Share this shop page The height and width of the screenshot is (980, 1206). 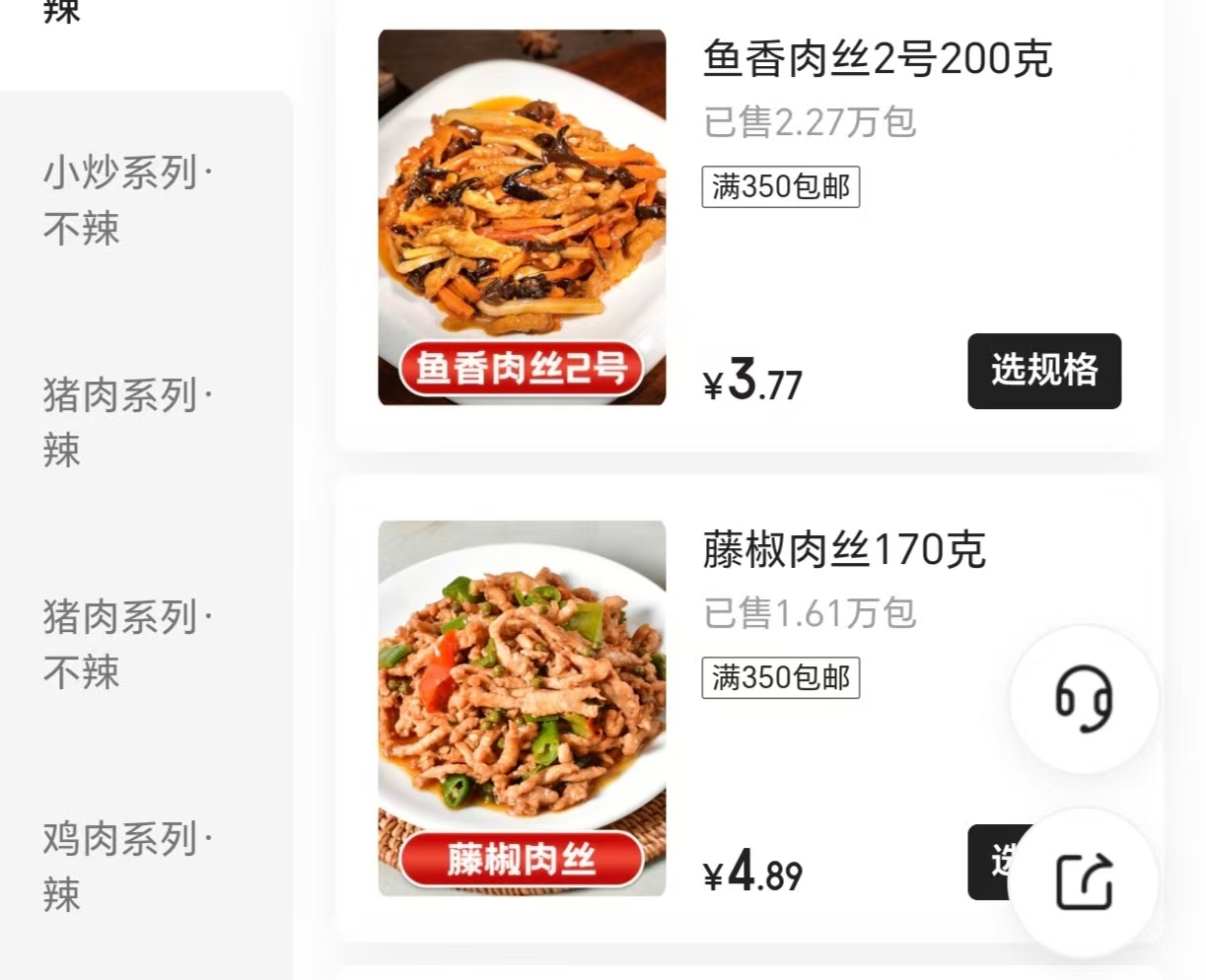[1084, 881]
